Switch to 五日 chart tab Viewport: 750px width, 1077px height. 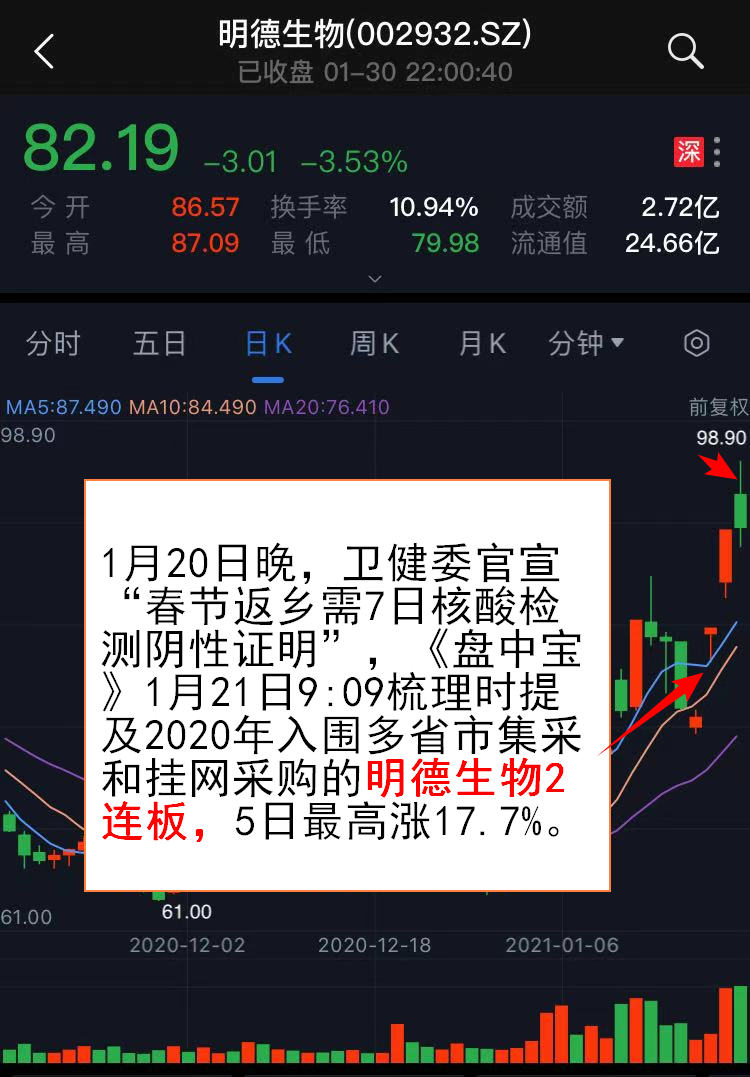tap(160, 344)
